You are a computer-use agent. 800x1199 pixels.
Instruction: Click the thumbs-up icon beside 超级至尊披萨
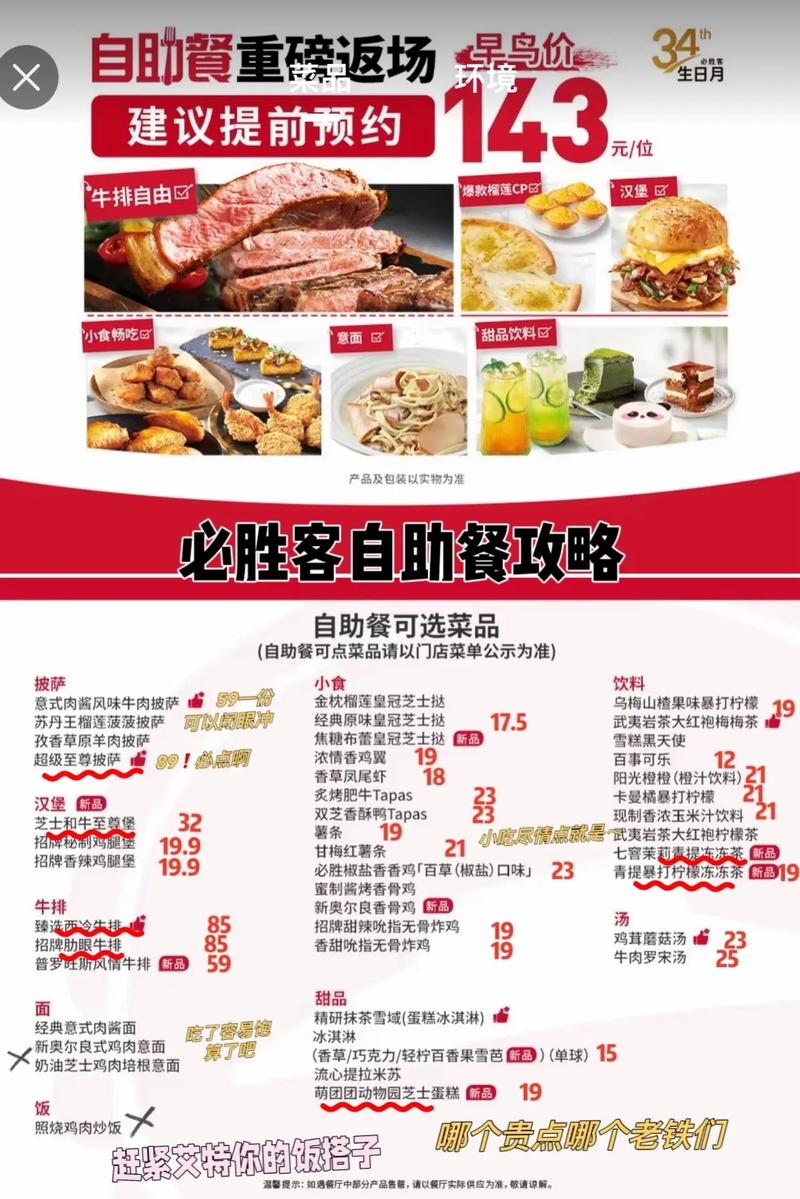pos(138,758)
